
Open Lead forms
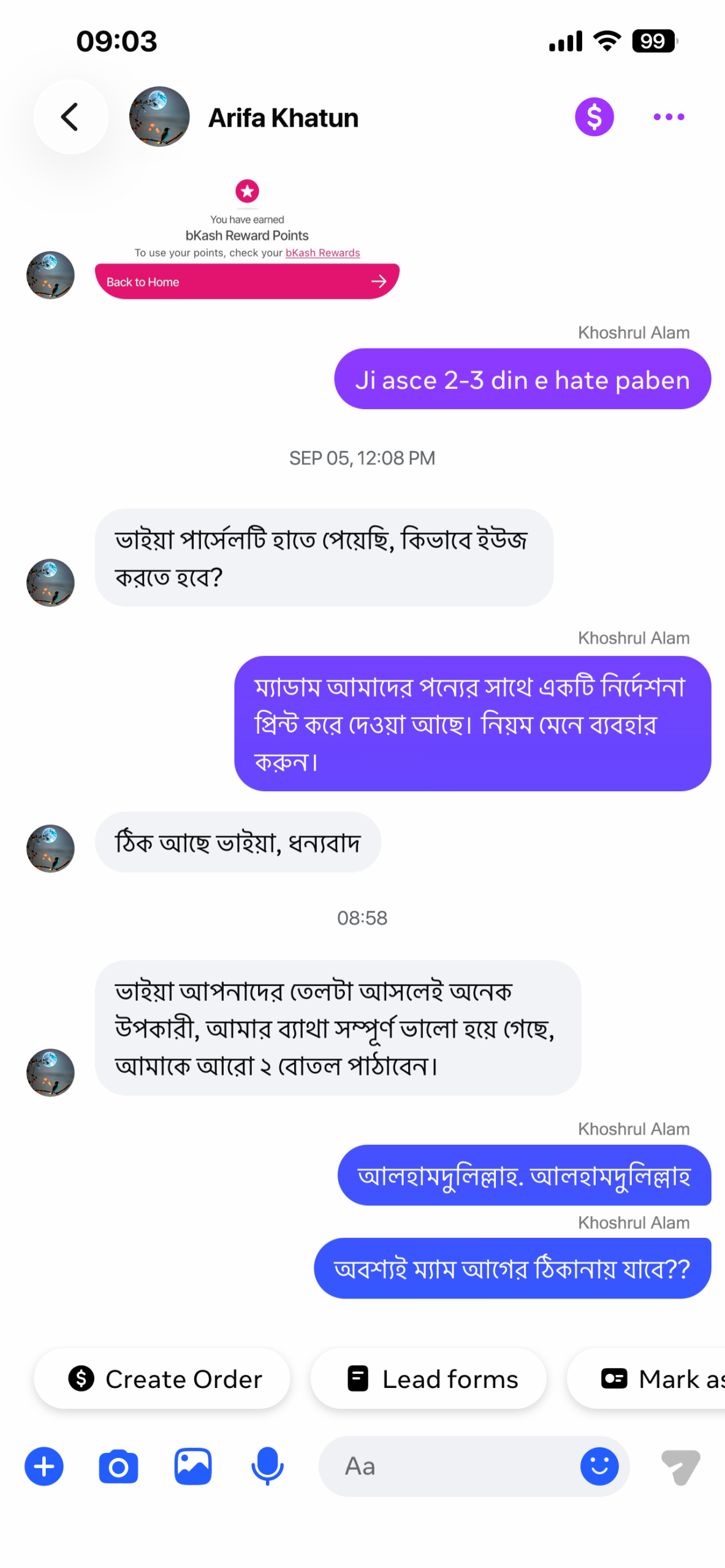coord(428,1378)
